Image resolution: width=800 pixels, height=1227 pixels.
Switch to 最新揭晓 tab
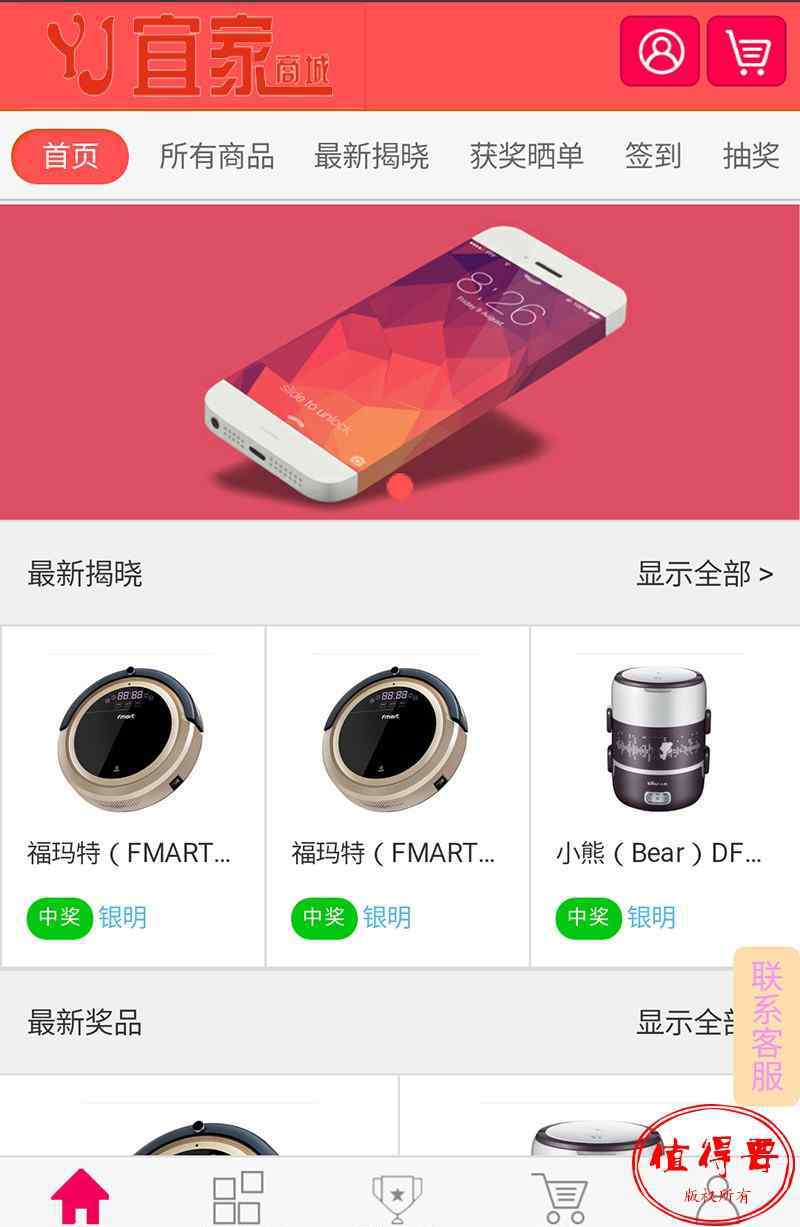(371, 156)
